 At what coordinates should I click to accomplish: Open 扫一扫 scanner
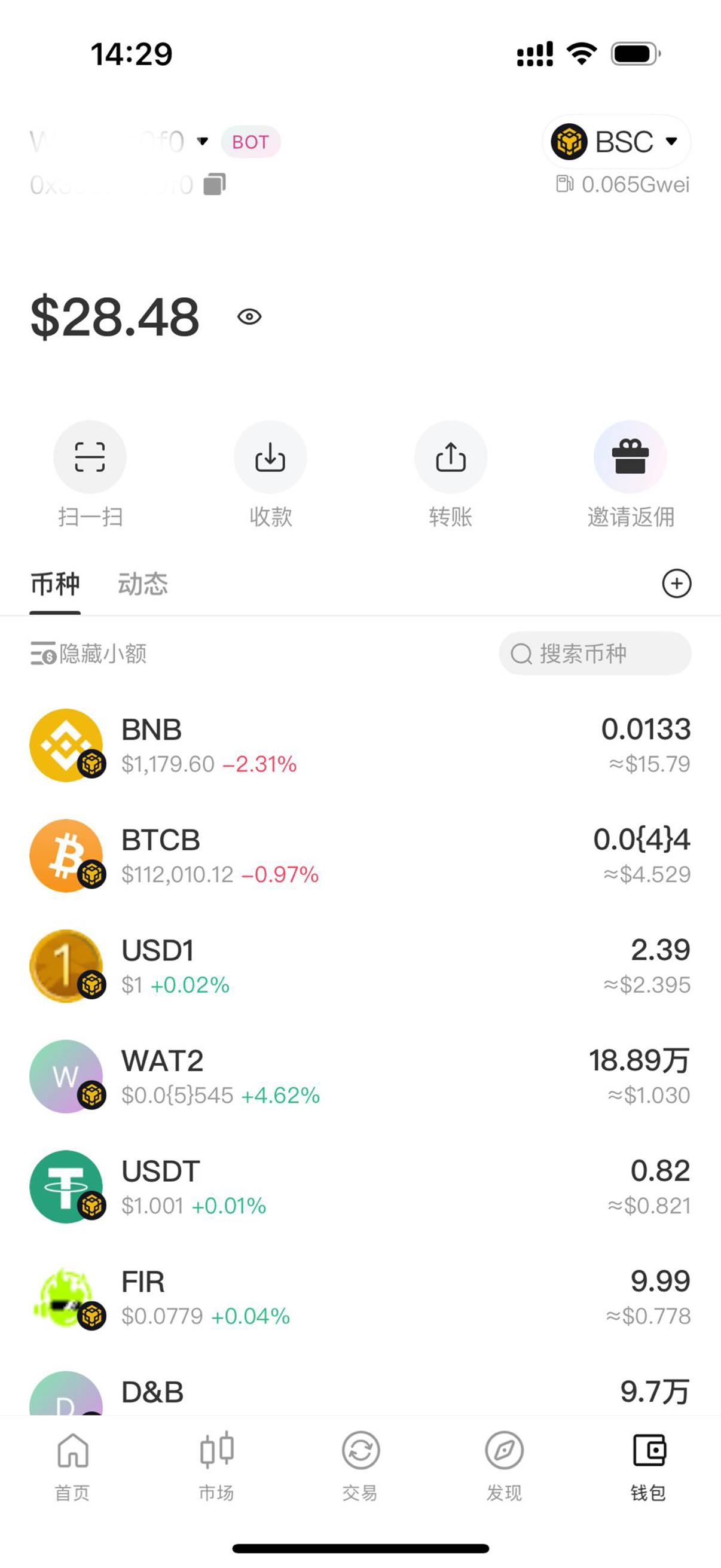click(90, 457)
